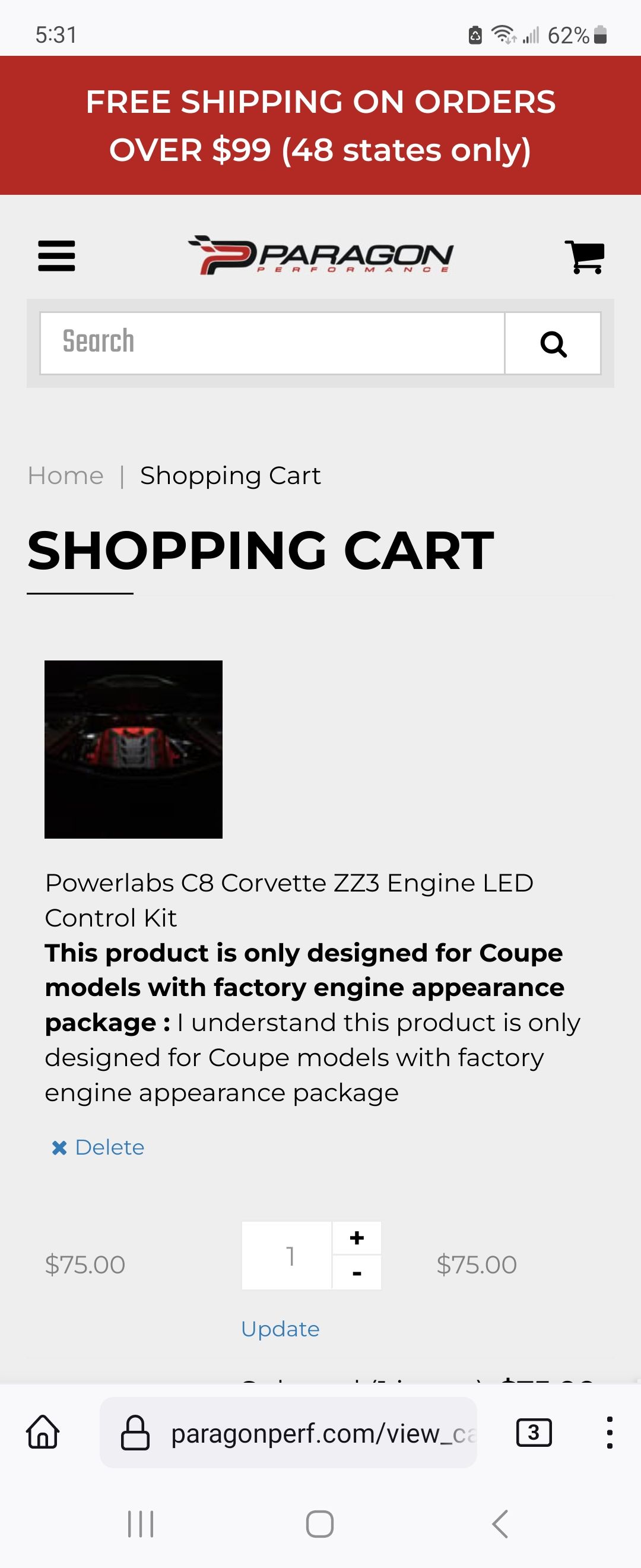Decrease quantity with the minus button

click(357, 1273)
